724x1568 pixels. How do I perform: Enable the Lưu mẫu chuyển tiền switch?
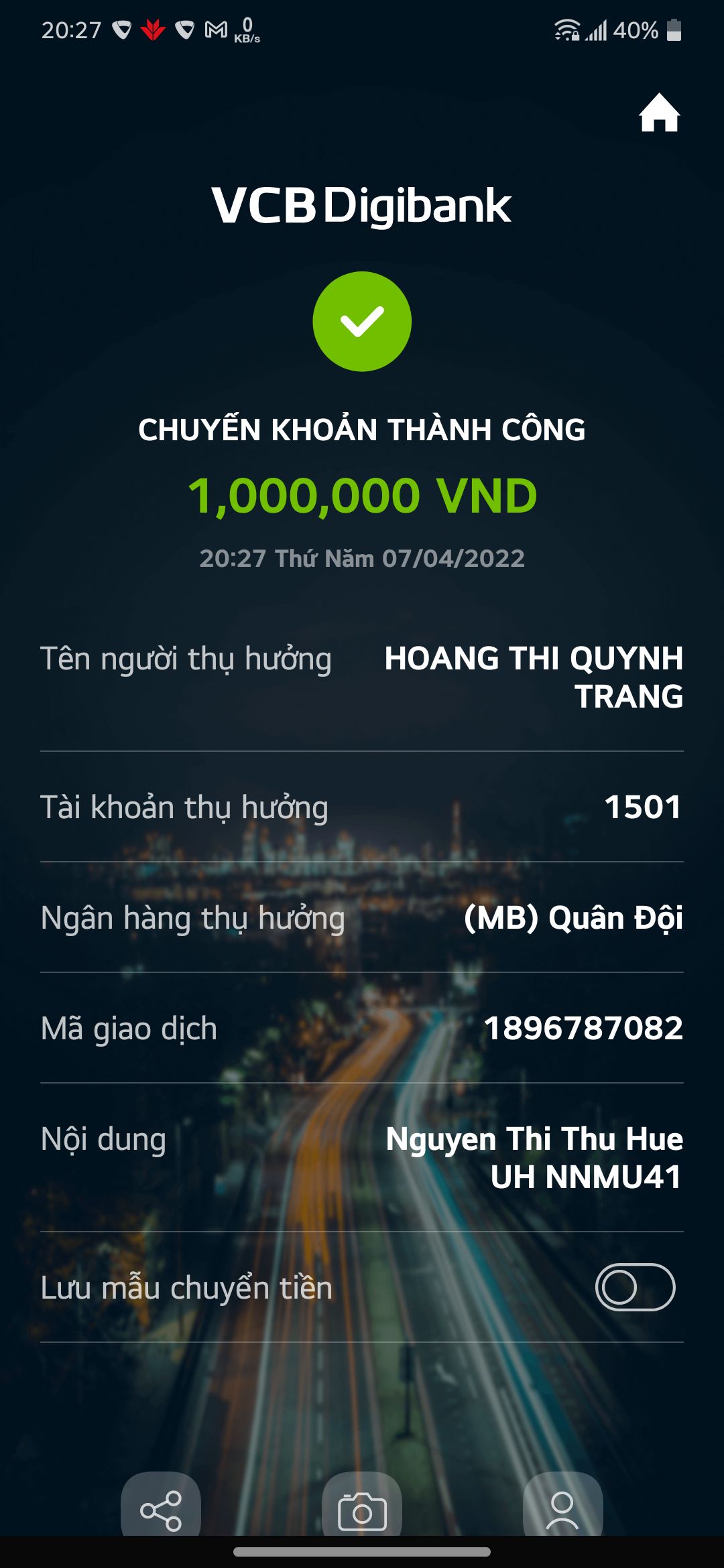point(635,1287)
